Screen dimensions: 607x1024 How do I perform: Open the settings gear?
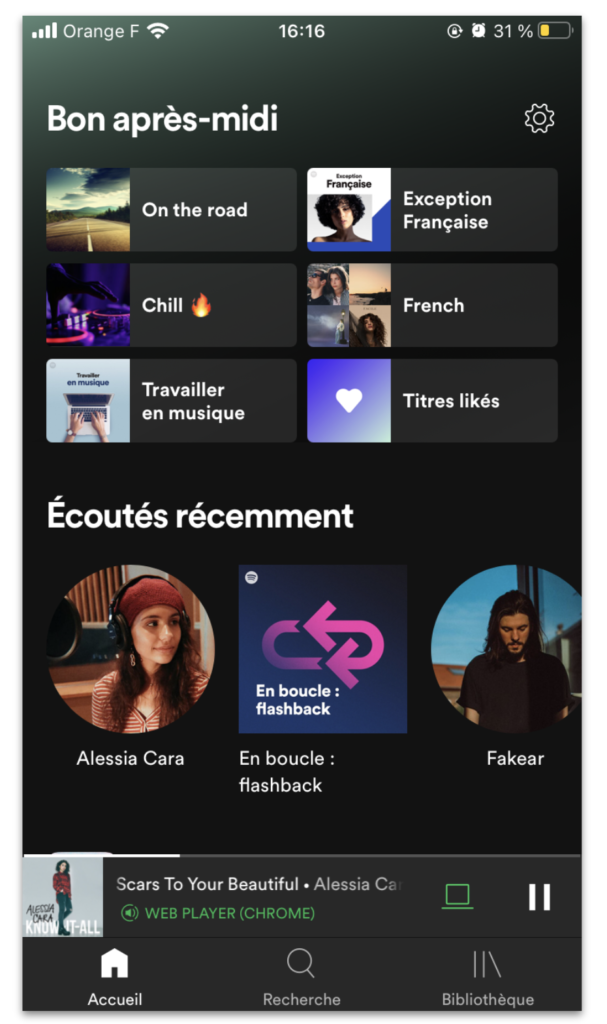point(539,119)
